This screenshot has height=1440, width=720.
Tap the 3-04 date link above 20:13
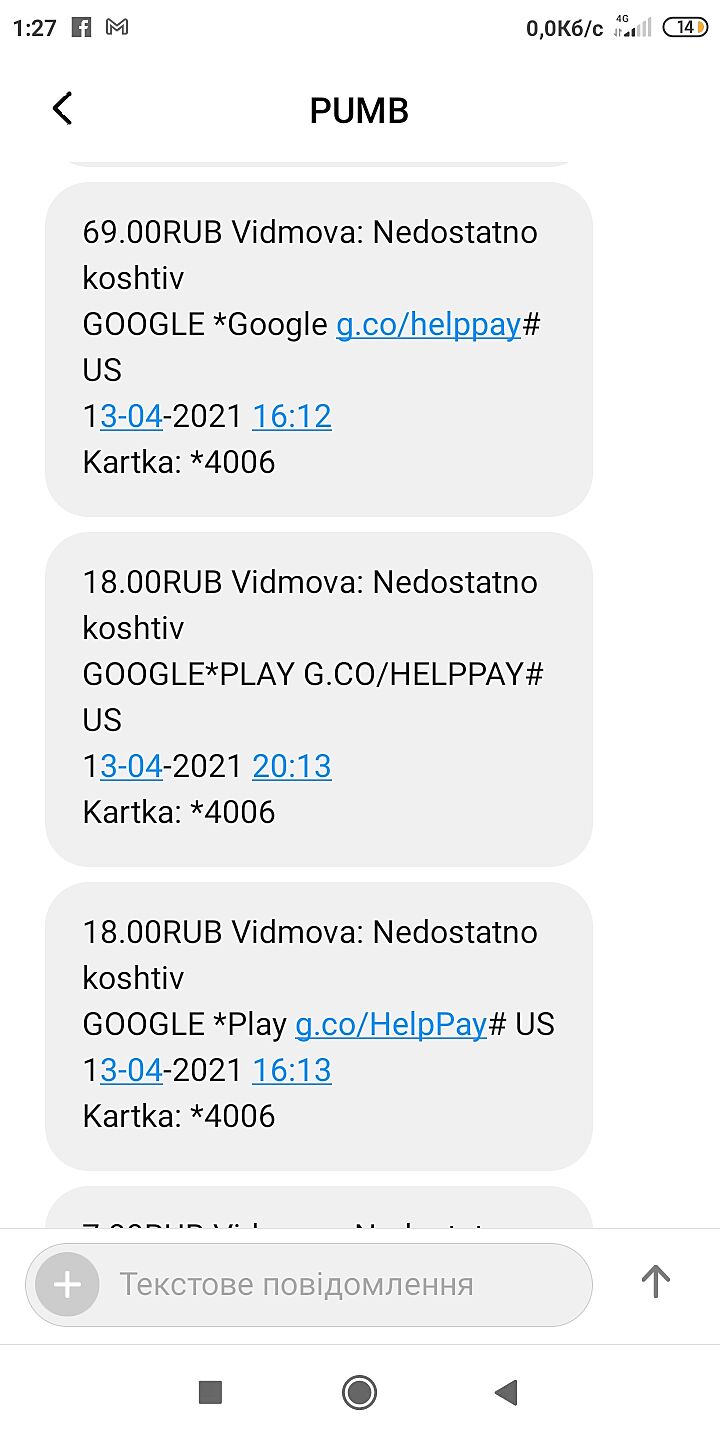[131, 766]
